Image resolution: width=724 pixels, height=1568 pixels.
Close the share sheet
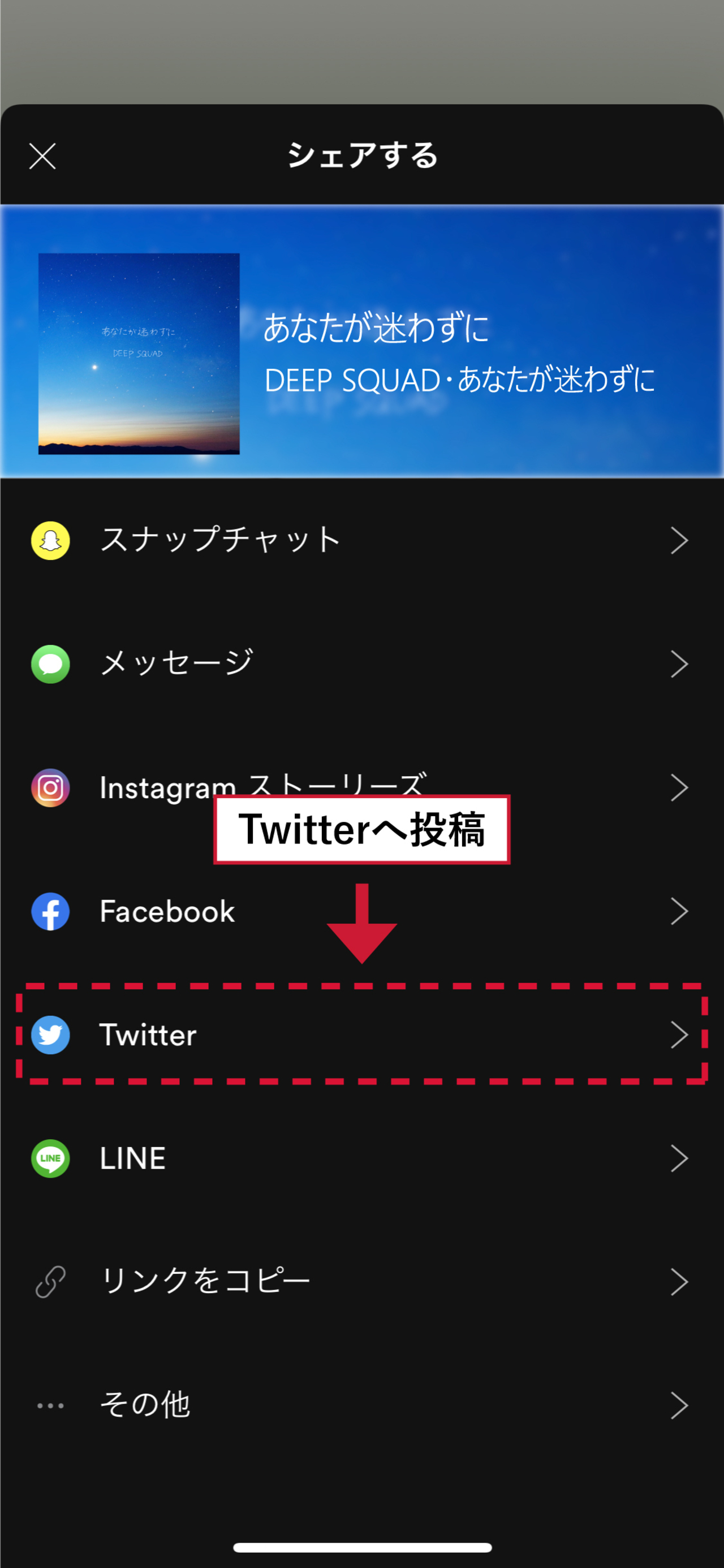[42, 157]
